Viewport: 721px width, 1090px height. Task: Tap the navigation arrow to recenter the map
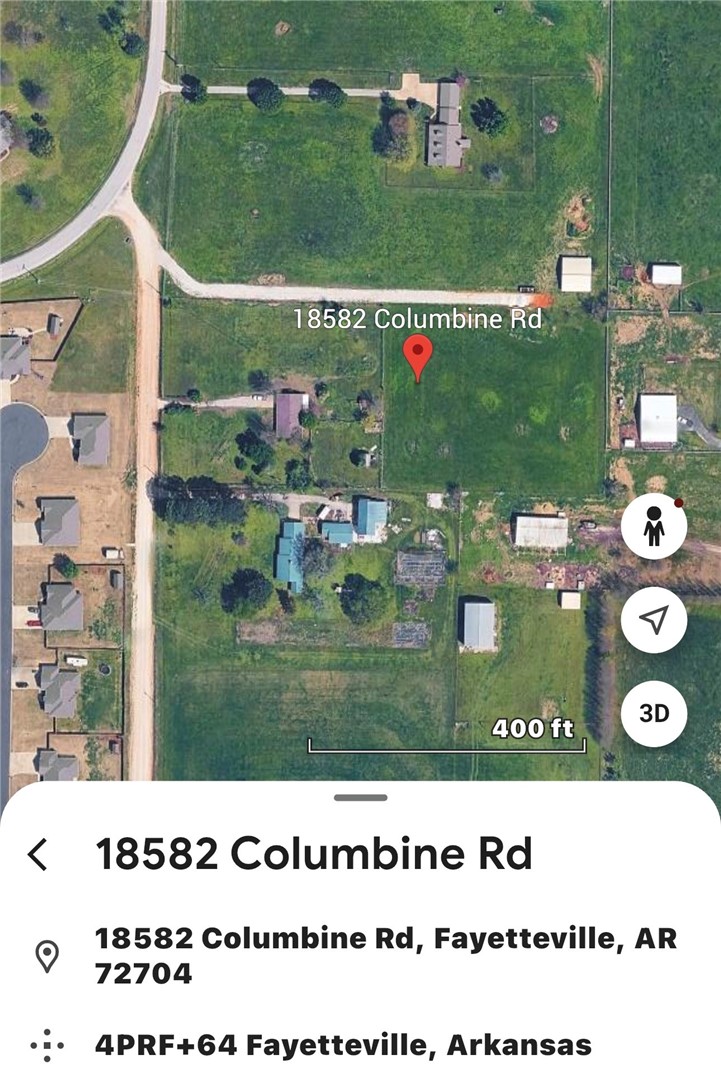click(x=653, y=620)
